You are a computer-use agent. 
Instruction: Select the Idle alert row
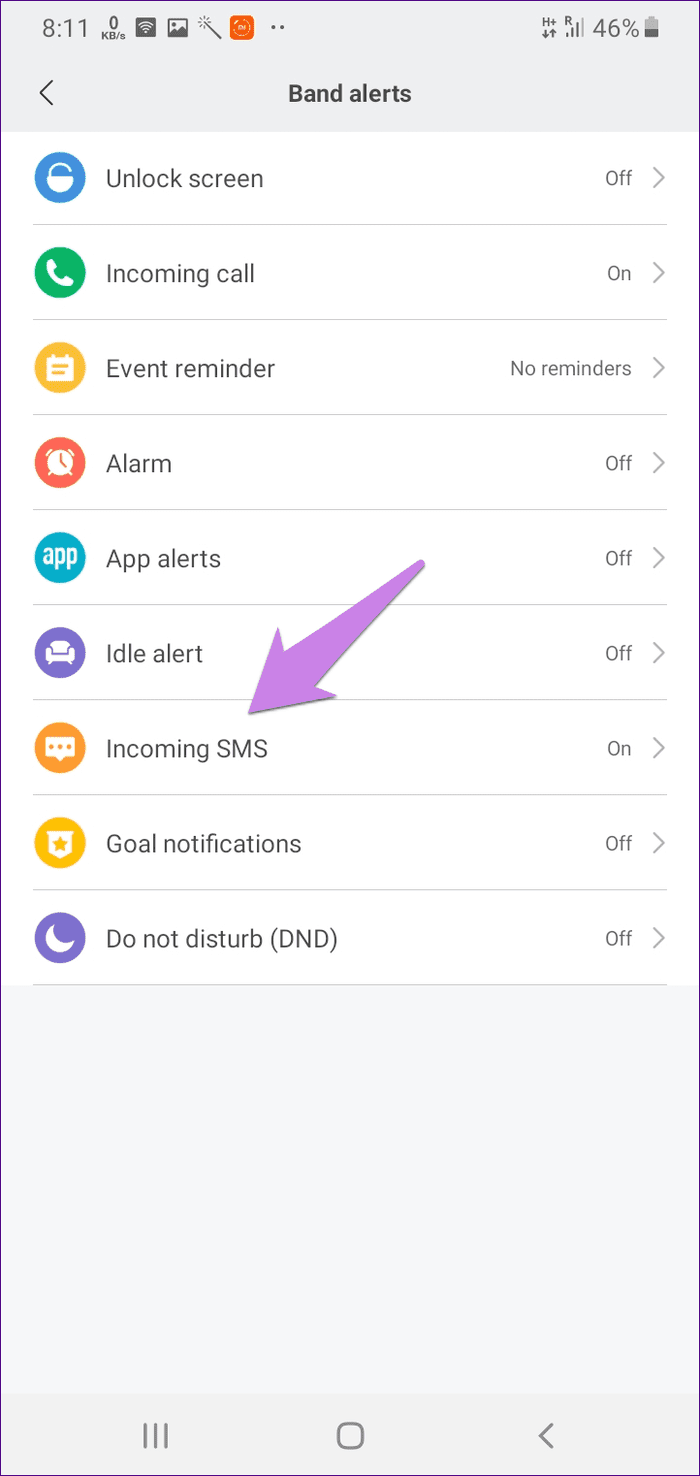(350, 653)
